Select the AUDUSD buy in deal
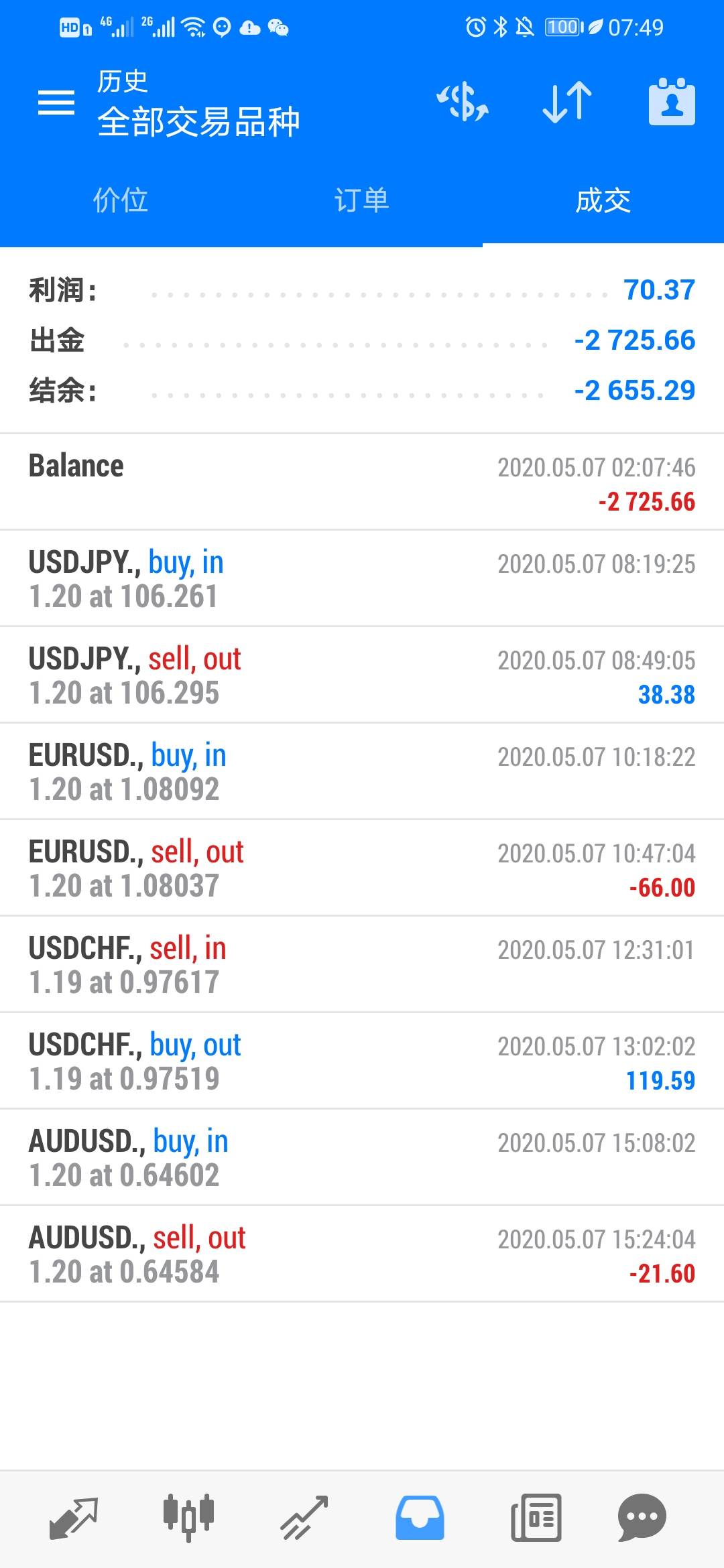The width and height of the screenshot is (724, 1568). 362,1158
